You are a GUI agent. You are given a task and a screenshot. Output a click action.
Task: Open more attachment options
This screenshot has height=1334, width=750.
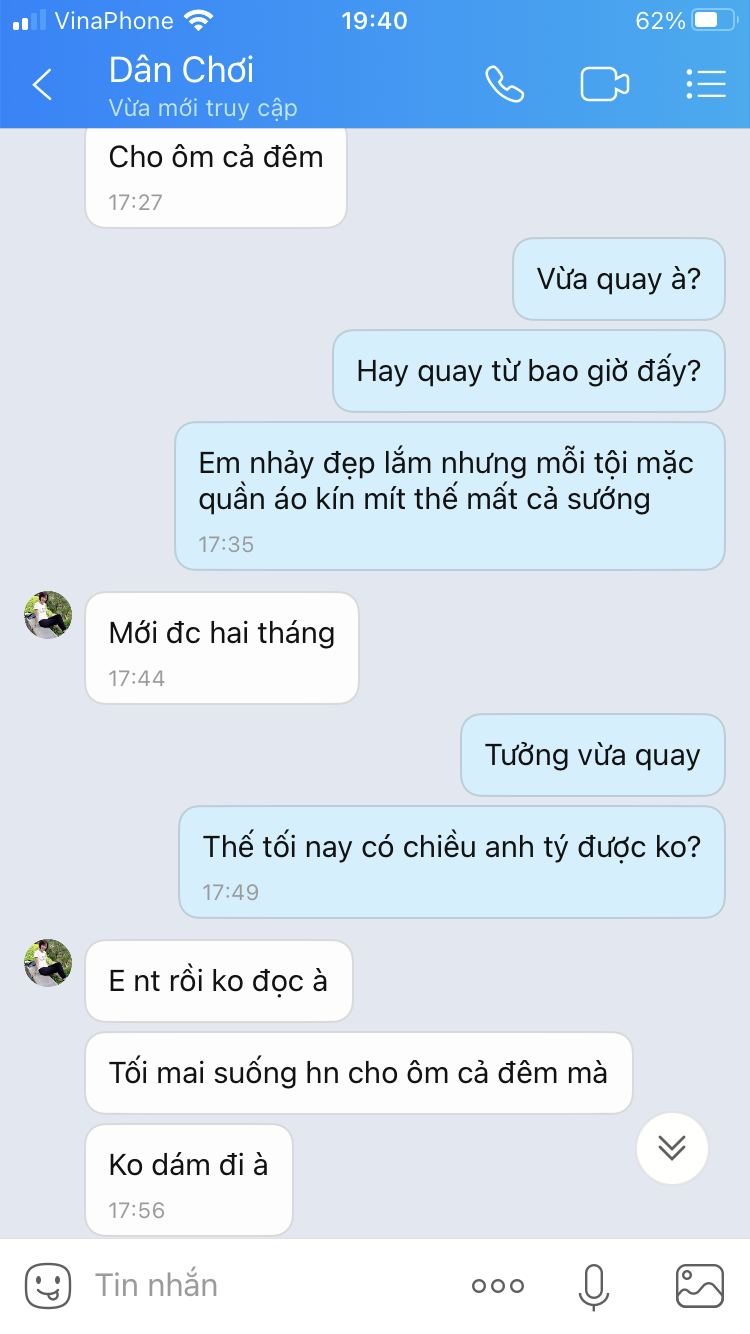point(497,1286)
